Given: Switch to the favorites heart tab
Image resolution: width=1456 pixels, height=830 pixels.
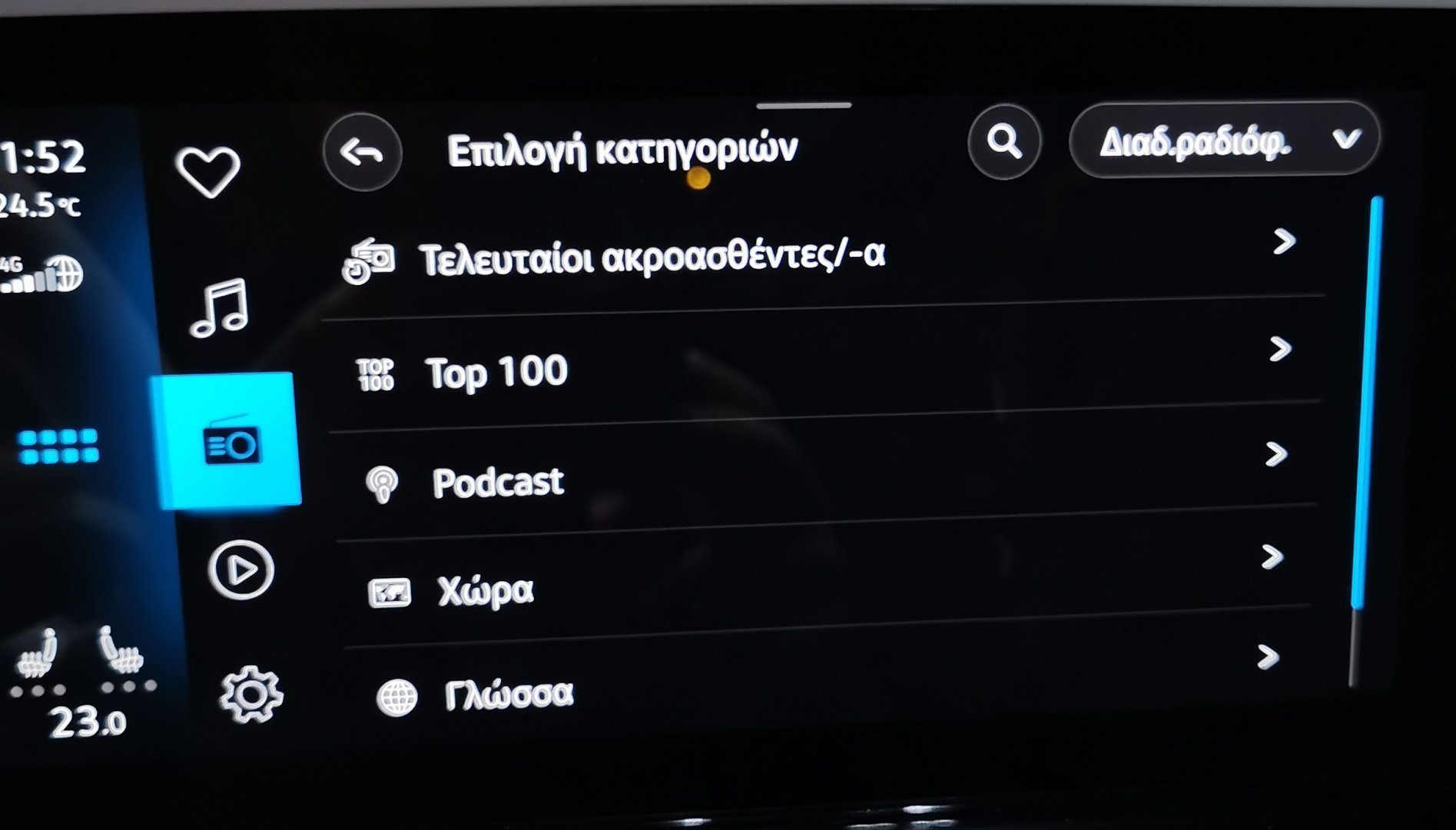Looking at the screenshot, I should pyautogui.click(x=208, y=170).
